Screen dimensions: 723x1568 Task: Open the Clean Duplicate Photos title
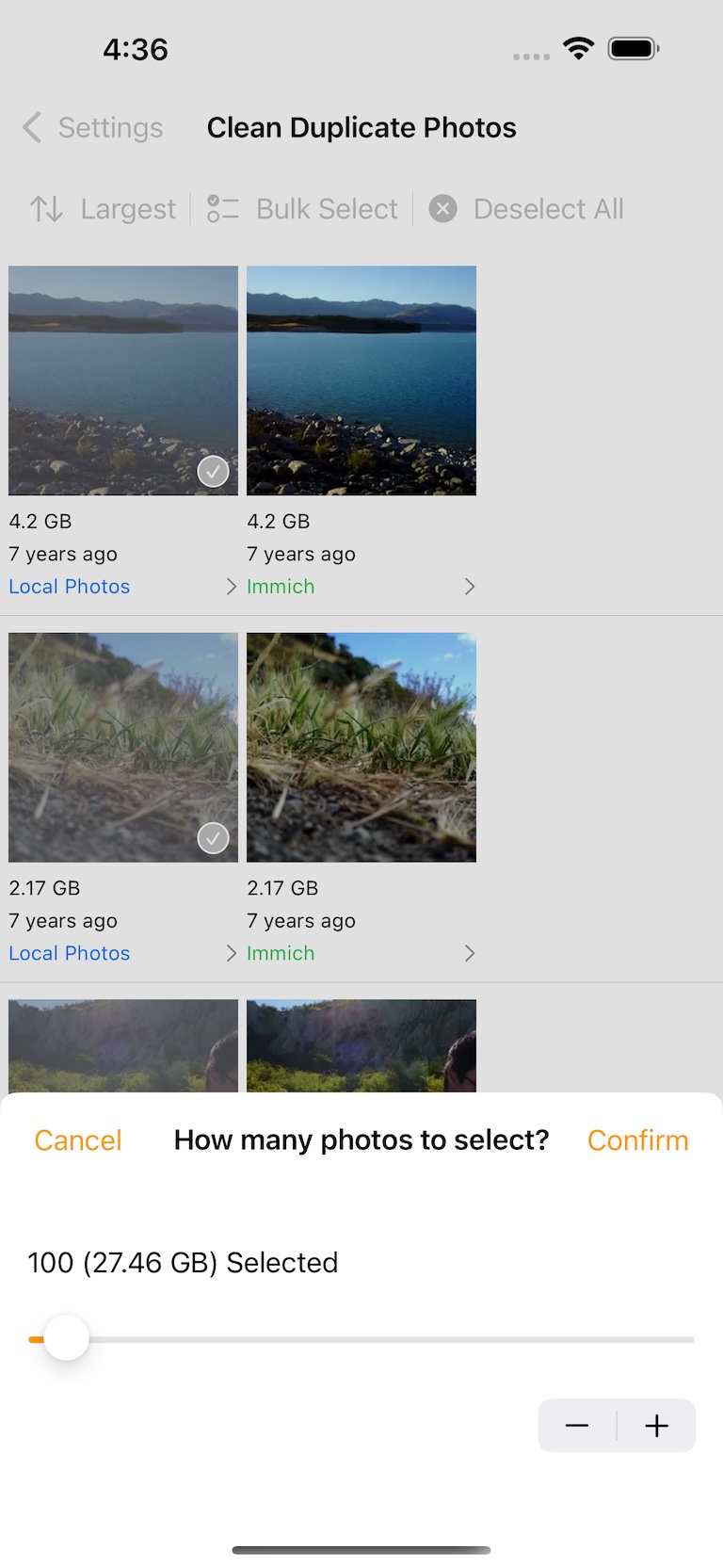click(x=361, y=127)
